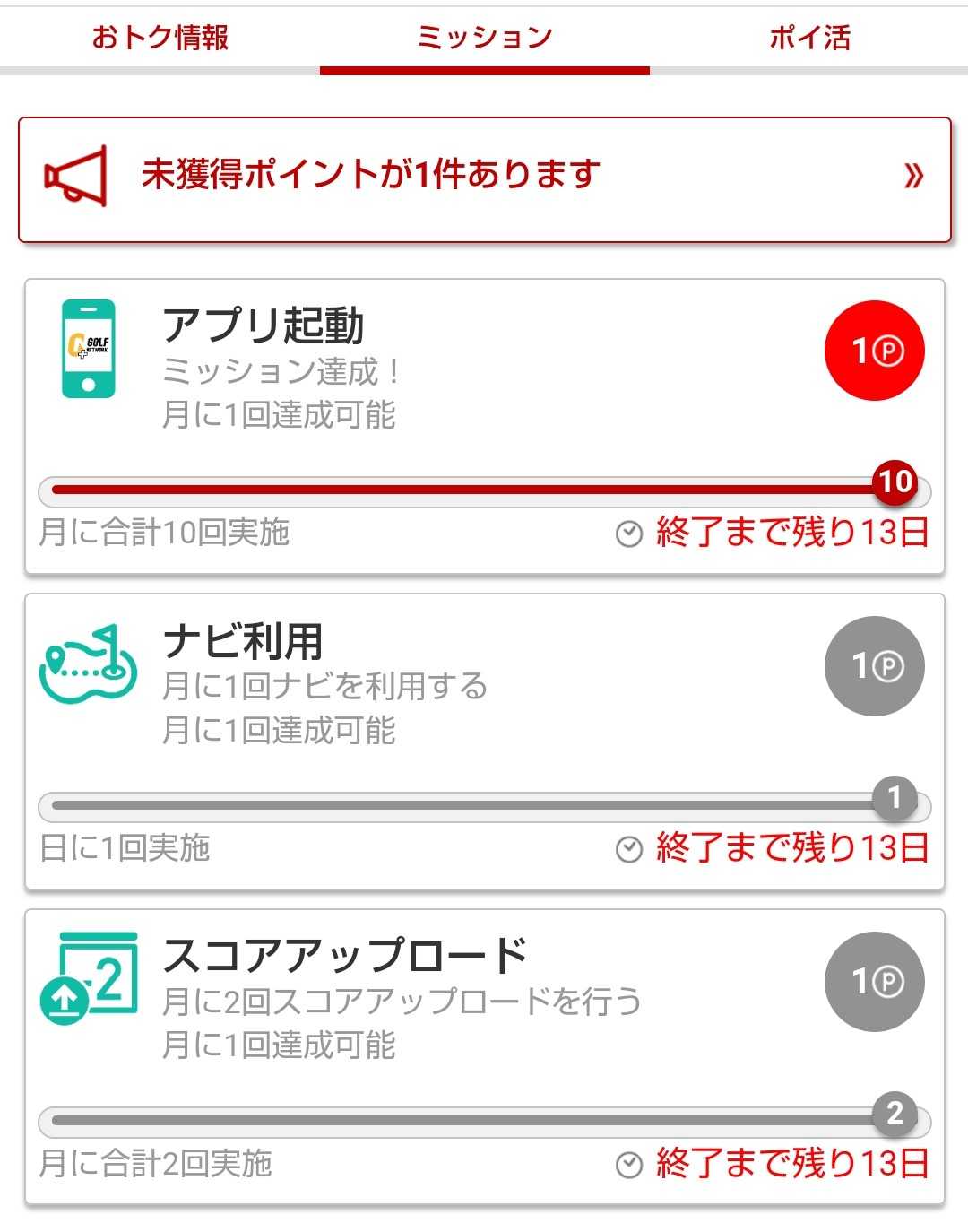Switch to the おトク情報 tab
The height and width of the screenshot is (1232, 968).
[x=160, y=38]
